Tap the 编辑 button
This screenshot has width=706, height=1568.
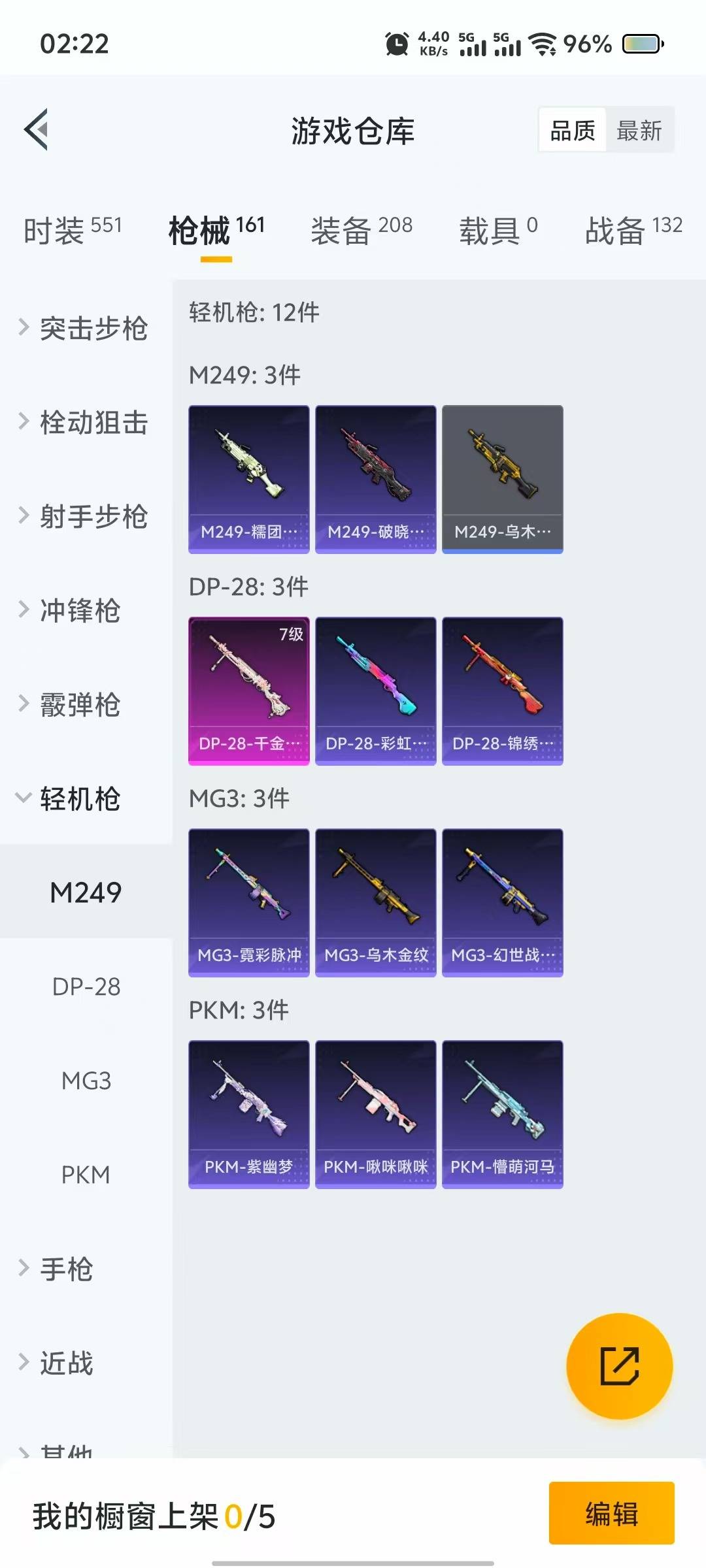tap(611, 1513)
